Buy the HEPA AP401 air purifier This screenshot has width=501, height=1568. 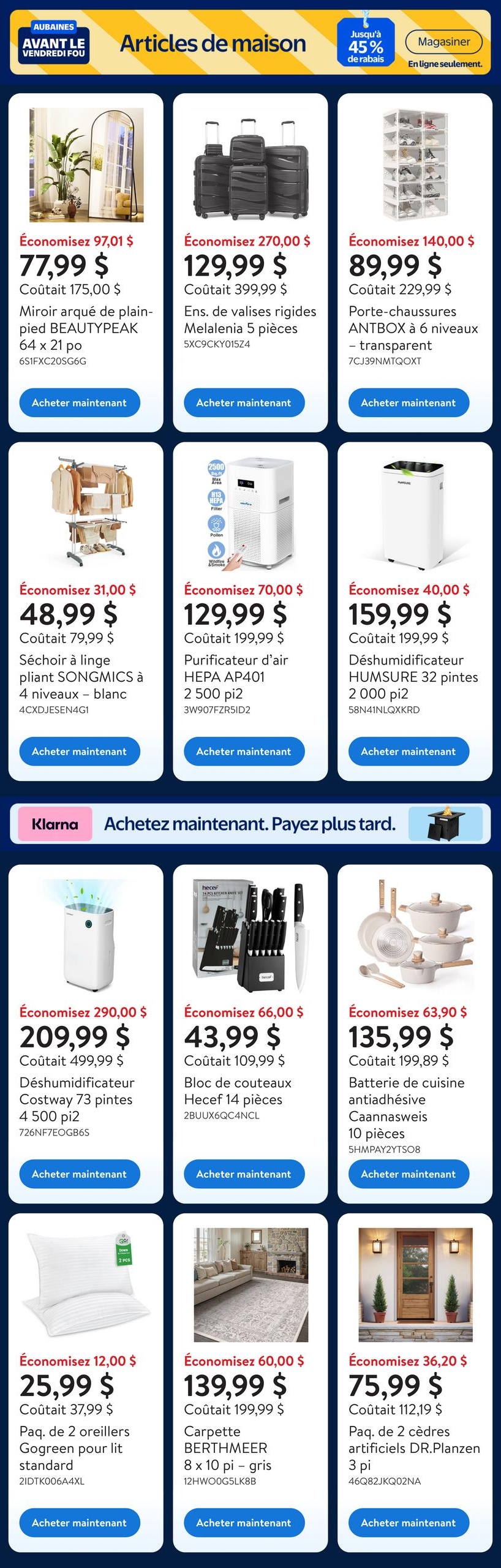click(x=244, y=751)
